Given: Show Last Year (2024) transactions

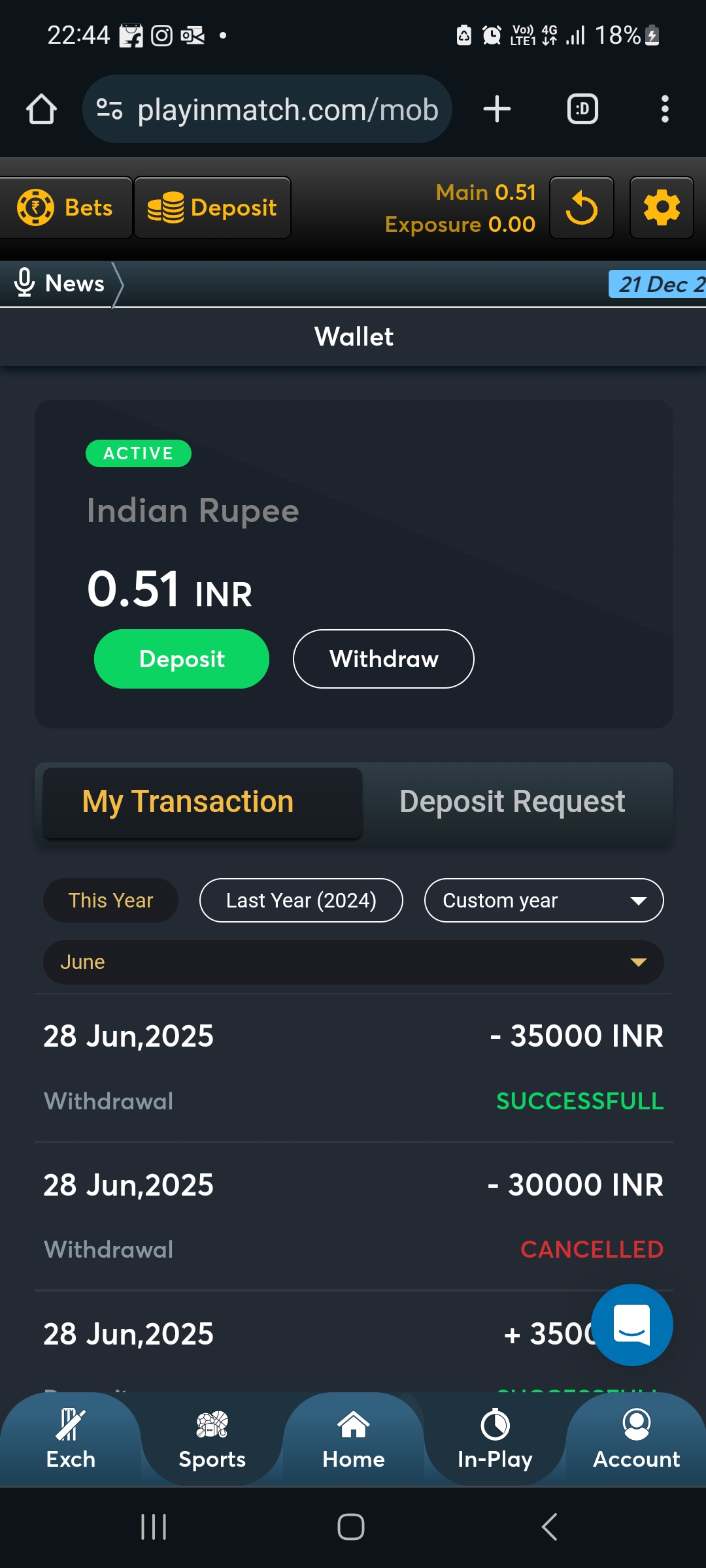Looking at the screenshot, I should pos(301,900).
